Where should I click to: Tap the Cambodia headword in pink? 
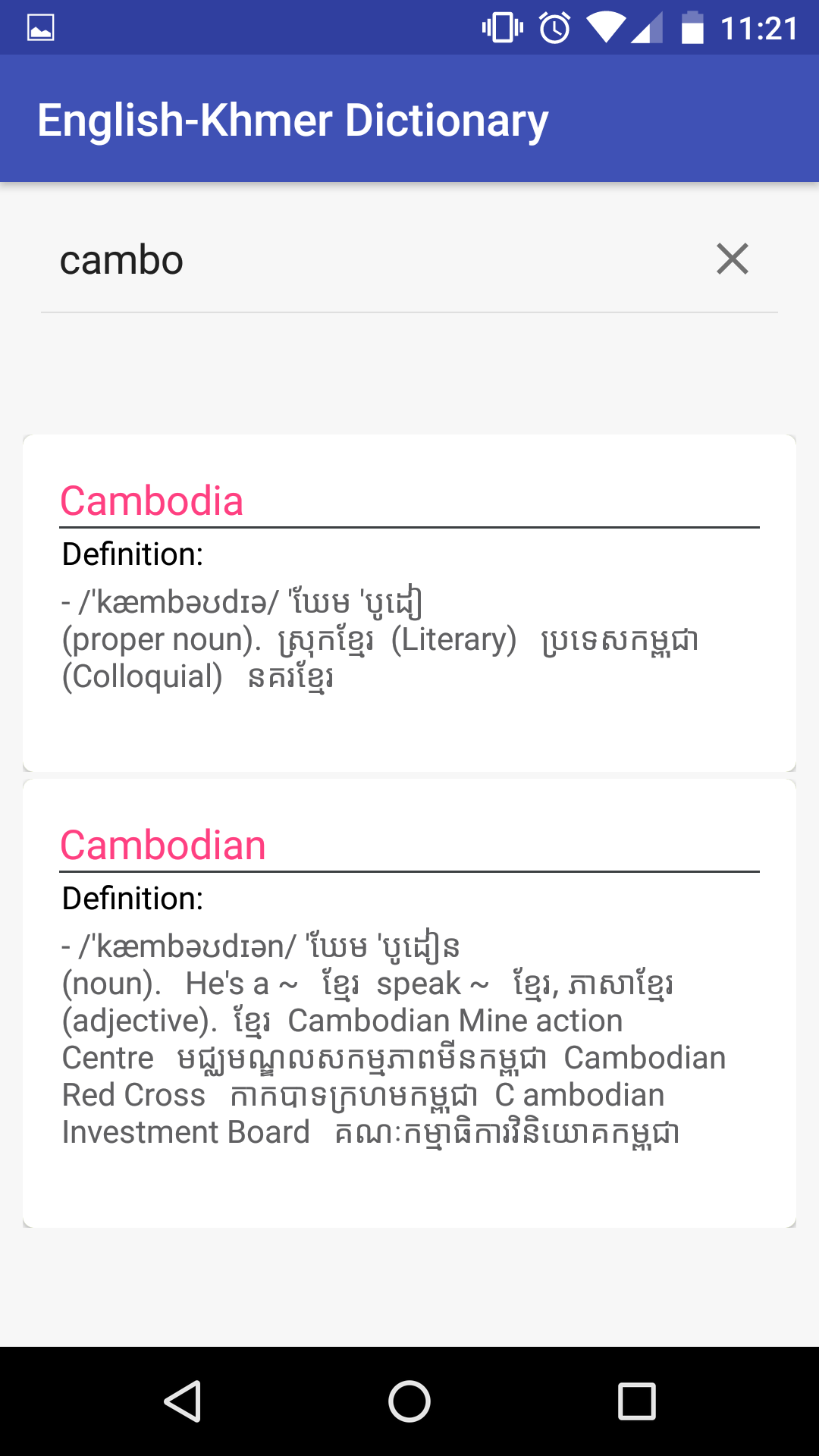coord(152,500)
